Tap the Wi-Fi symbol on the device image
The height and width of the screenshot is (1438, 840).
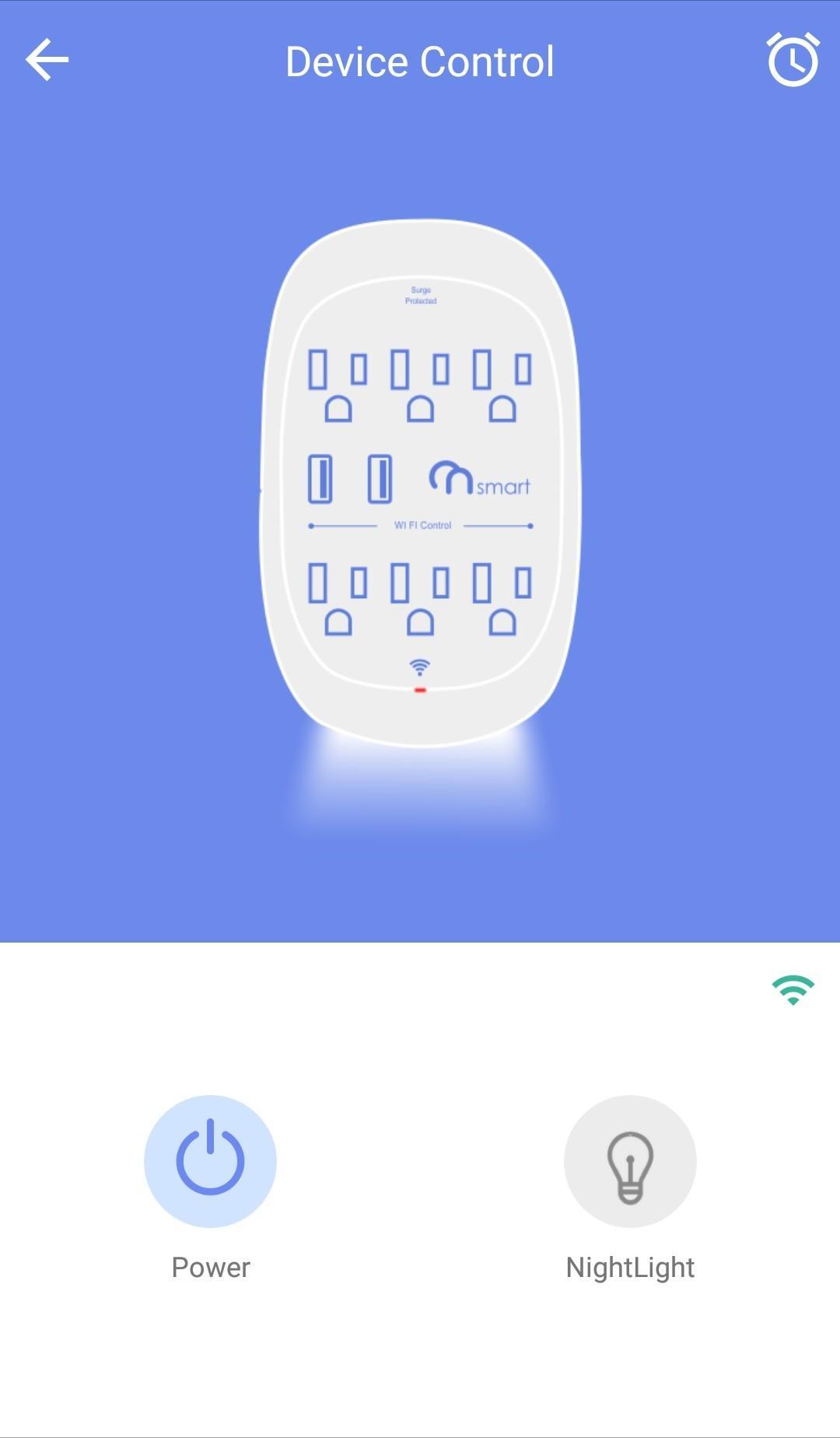418,666
